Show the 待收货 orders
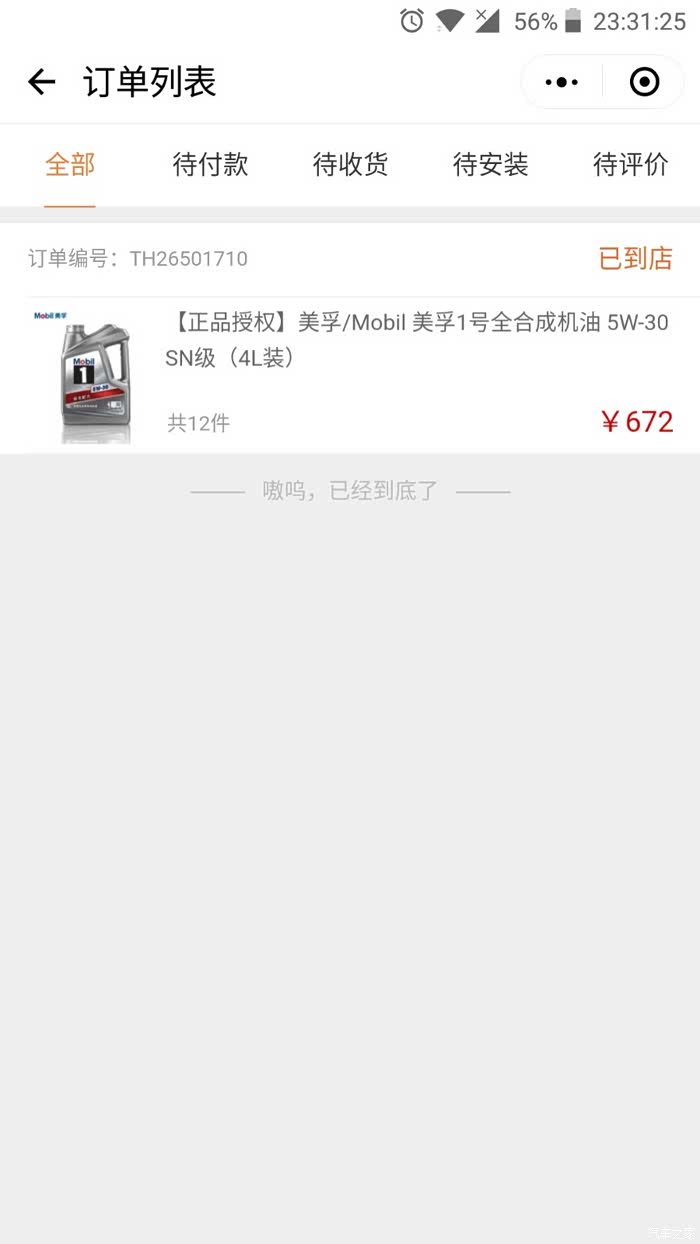The image size is (700, 1244). click(x=350, y=165)
